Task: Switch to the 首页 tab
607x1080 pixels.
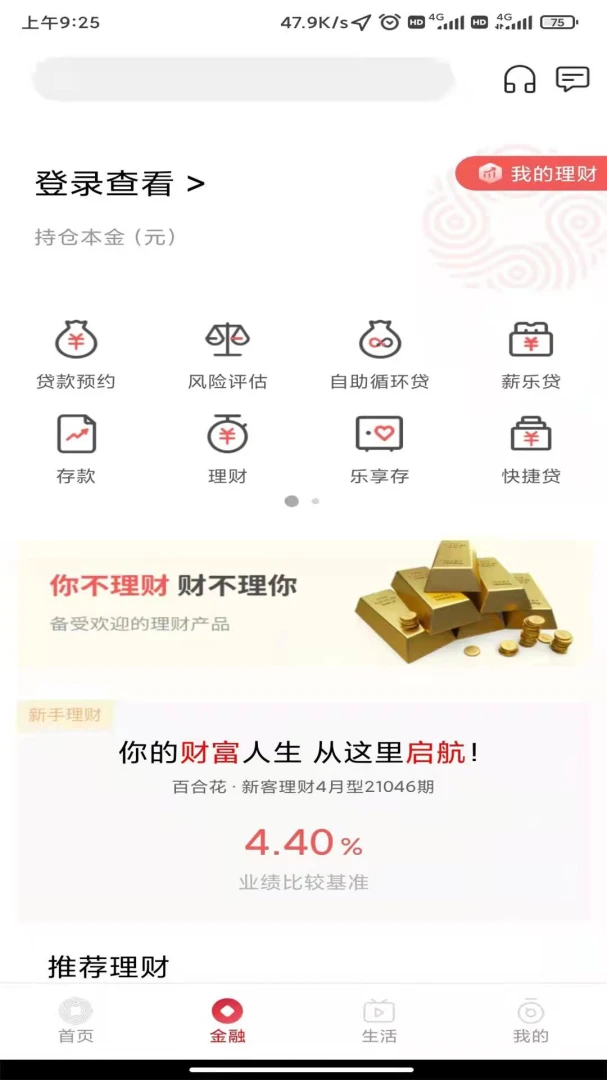Action: 76,1021
